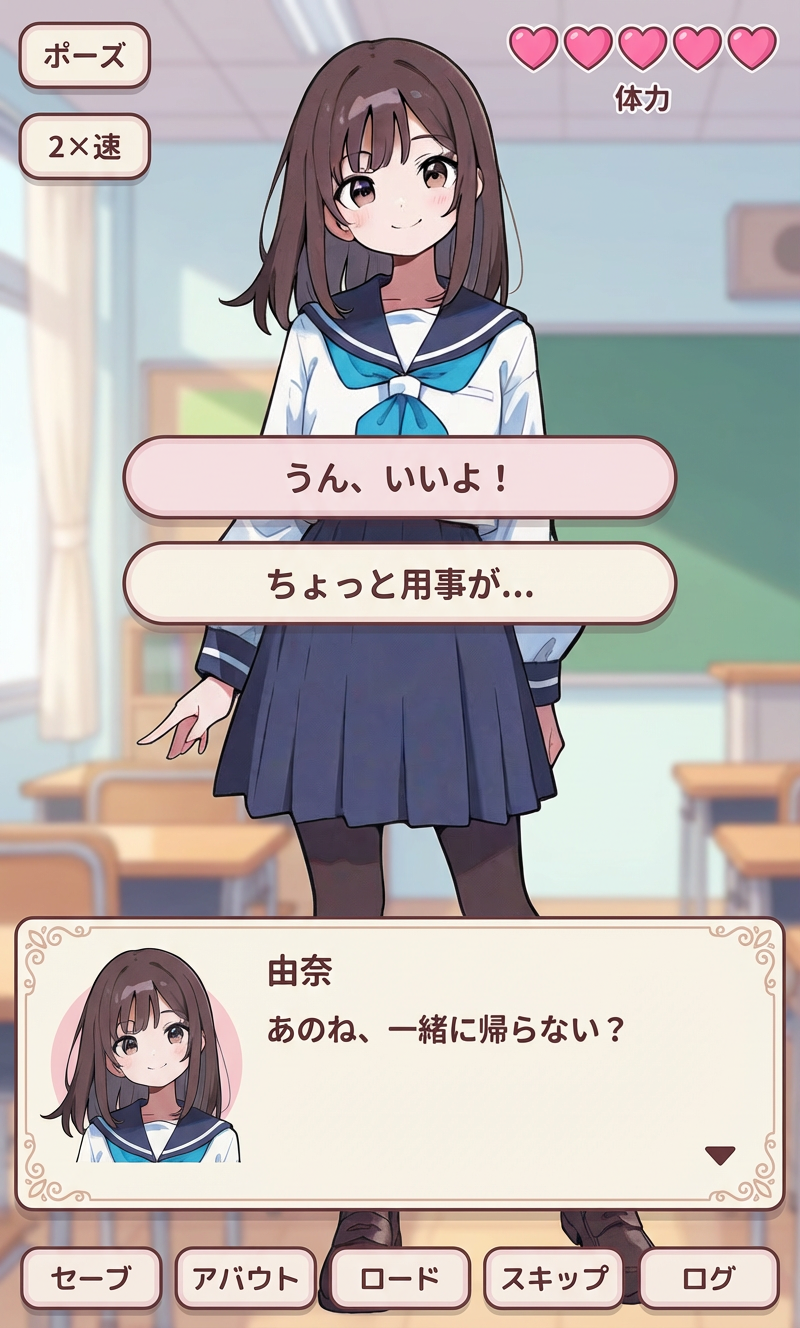Open the アバウト screen
Viewport: 800px width, 1328px height.
[243, 1277]
